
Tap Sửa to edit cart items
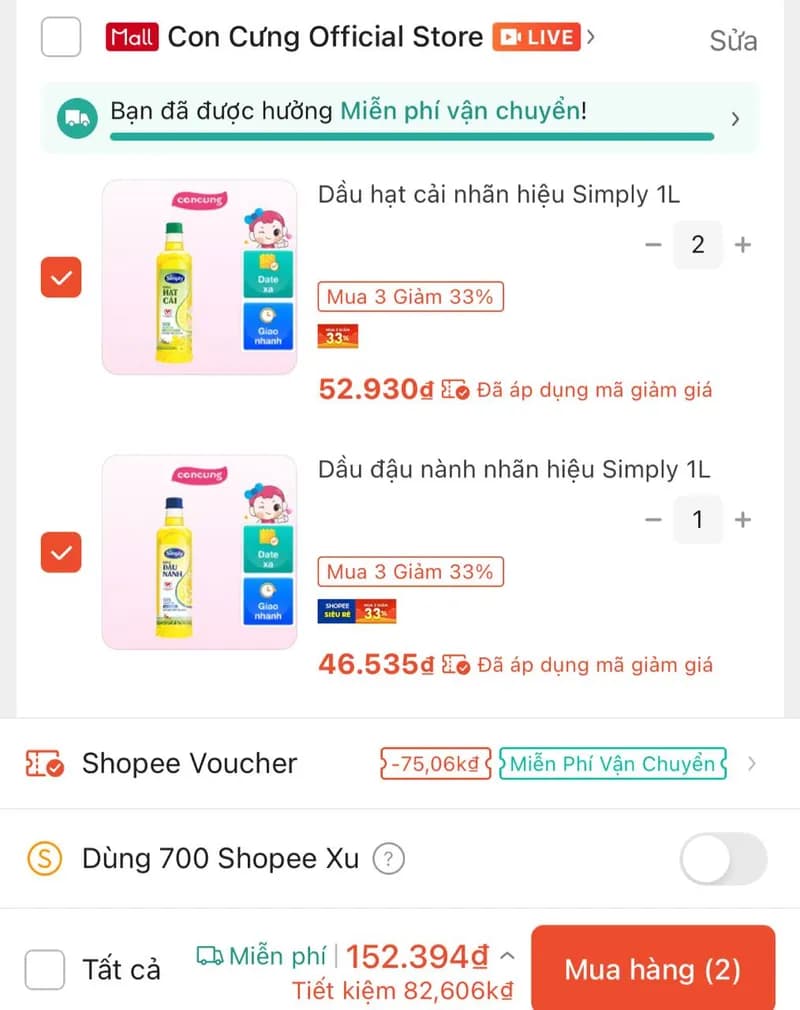pos(733,41)
